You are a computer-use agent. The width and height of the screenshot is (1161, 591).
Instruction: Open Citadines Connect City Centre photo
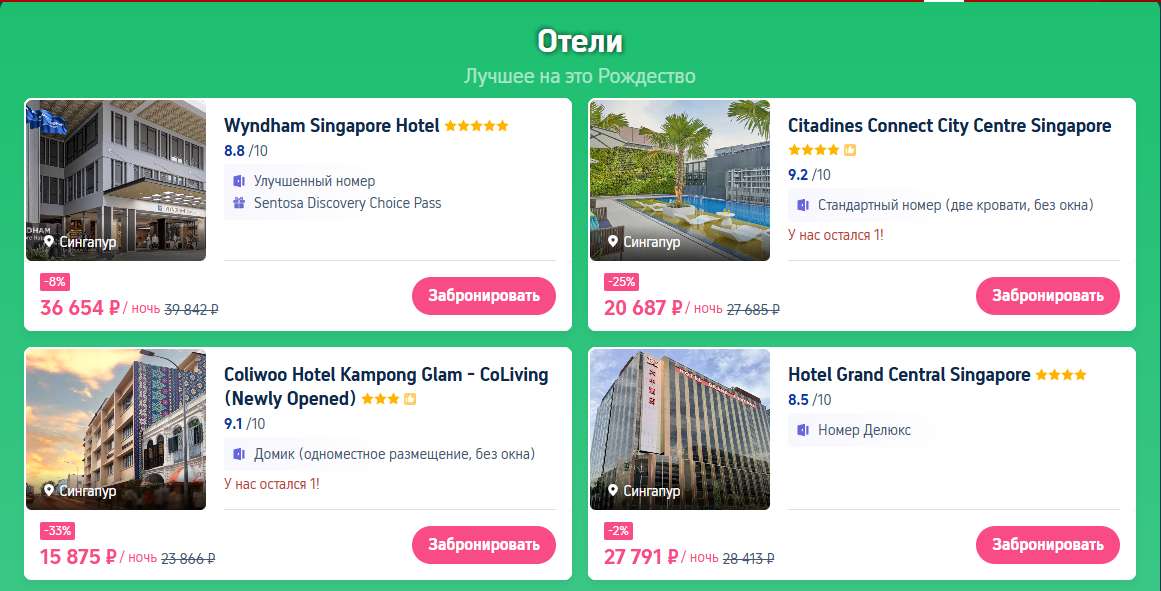click(x=680, y=180)
